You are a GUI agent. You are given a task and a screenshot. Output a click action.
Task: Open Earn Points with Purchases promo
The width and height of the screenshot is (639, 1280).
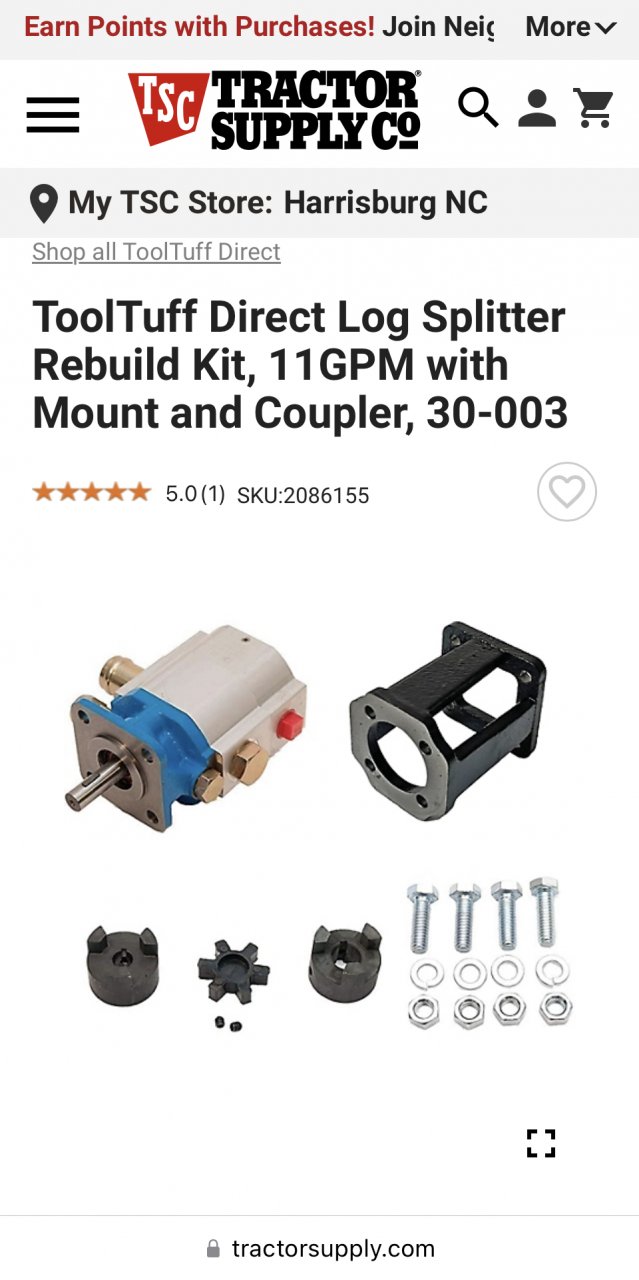[199, 27]
